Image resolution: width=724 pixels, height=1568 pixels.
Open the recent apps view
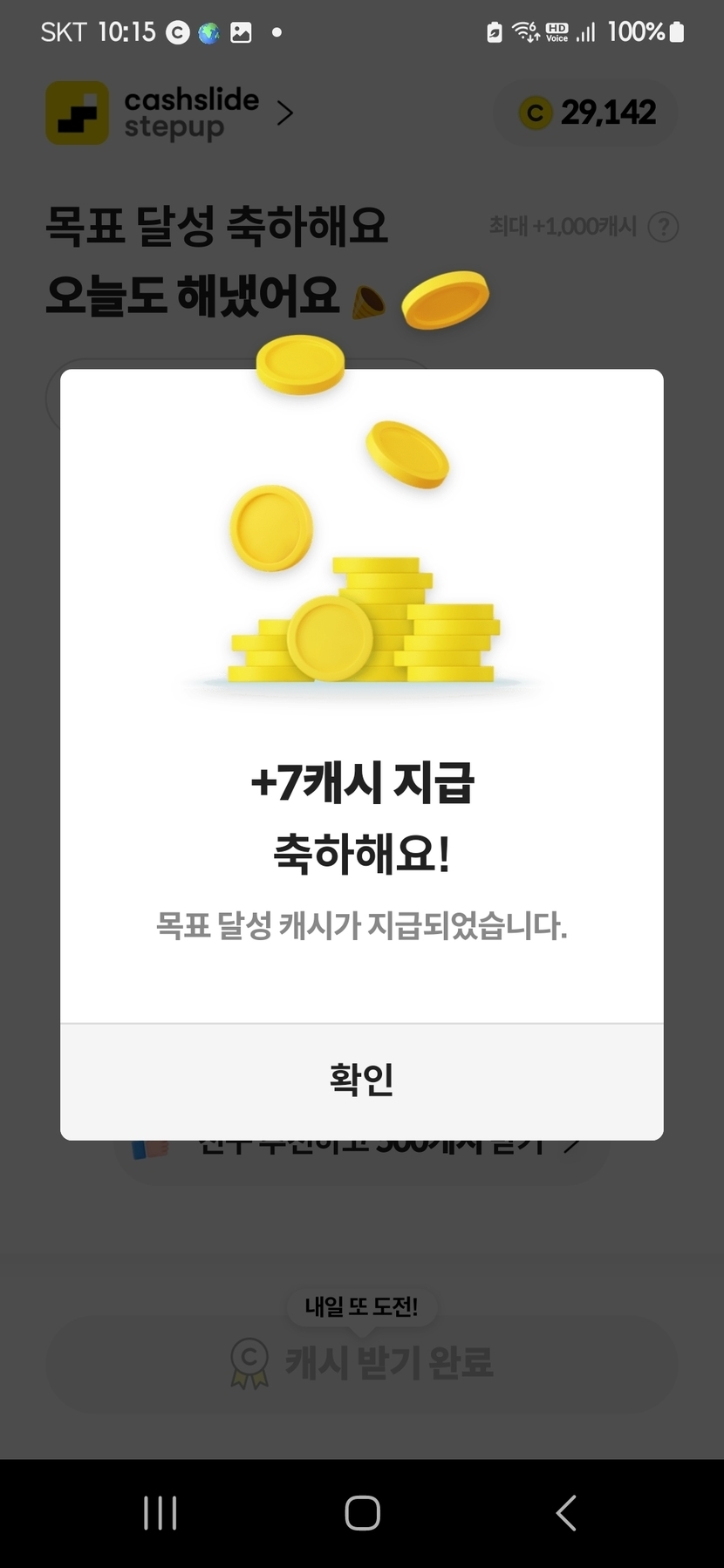coord(161,1513)
